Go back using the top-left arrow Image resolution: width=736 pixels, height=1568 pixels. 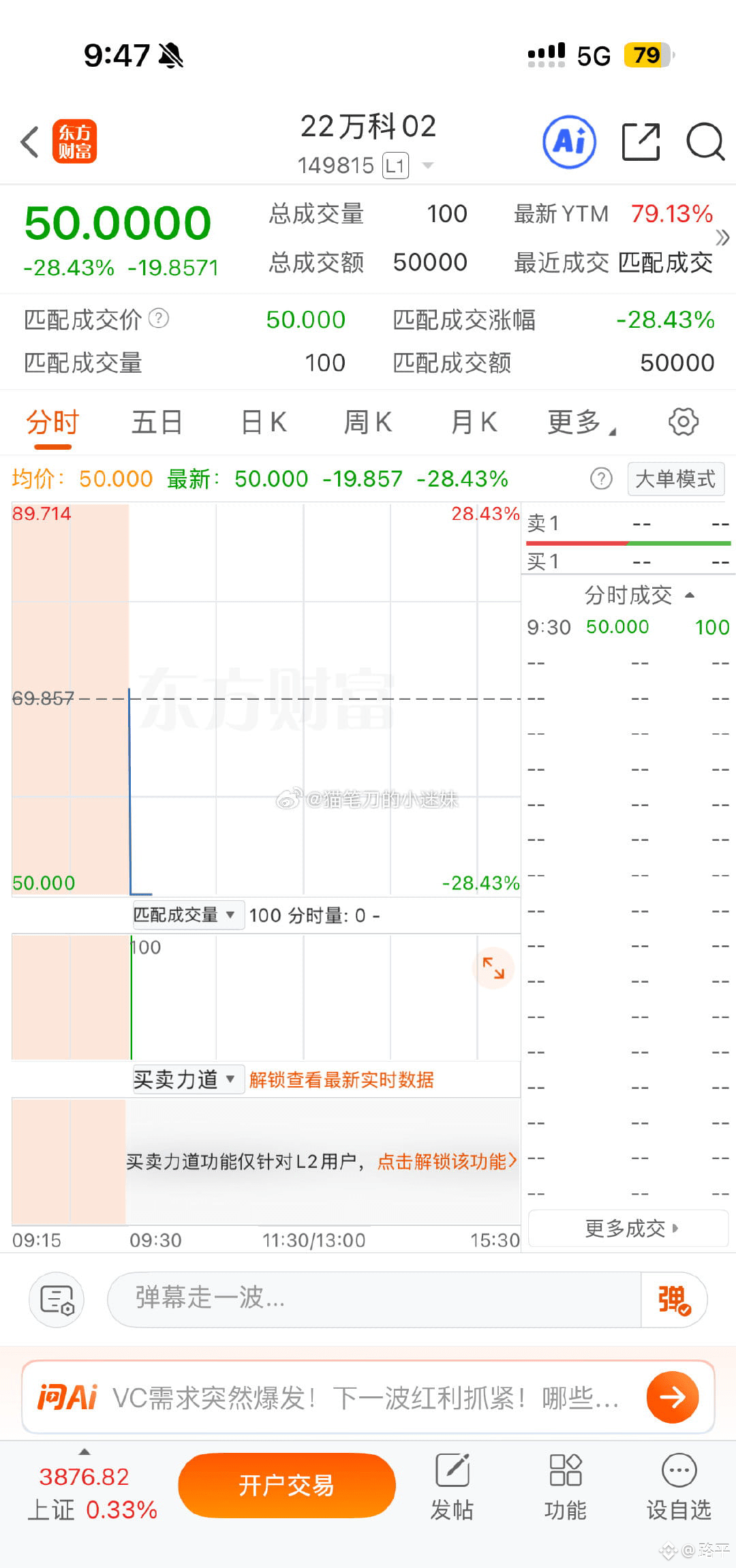(30, 142)
